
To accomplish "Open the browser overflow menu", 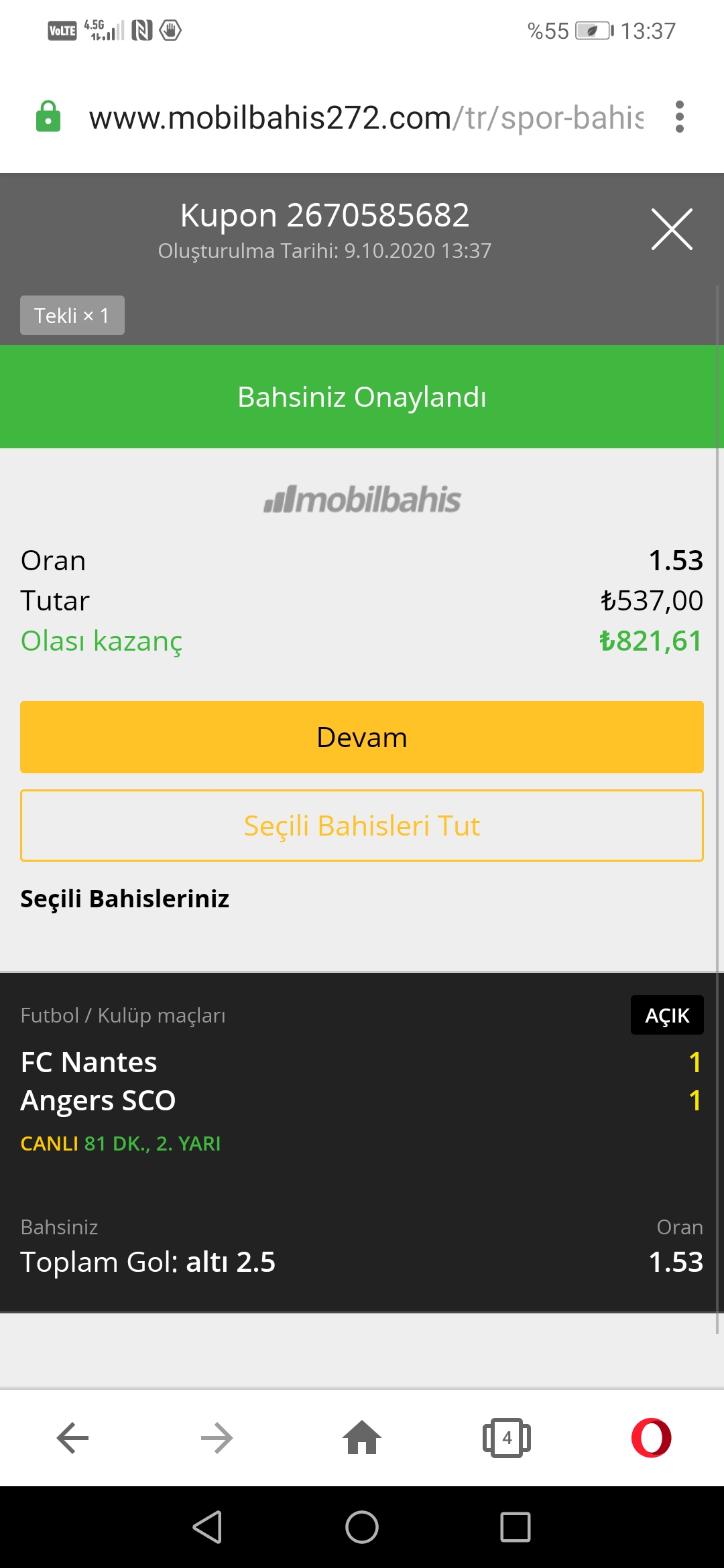I will (680, 117).
